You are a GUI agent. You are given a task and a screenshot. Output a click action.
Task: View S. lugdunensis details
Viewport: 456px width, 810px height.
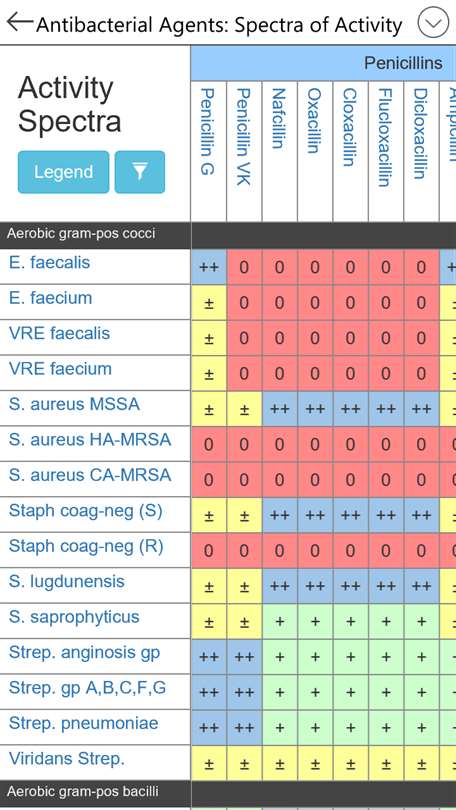[x=67, y=581]
